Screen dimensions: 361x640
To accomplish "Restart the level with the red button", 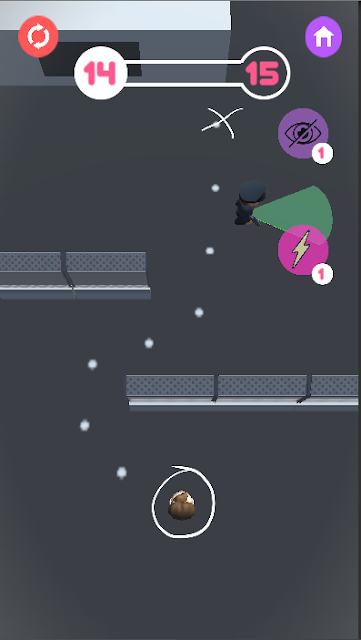I will click(x=38, y=37).
